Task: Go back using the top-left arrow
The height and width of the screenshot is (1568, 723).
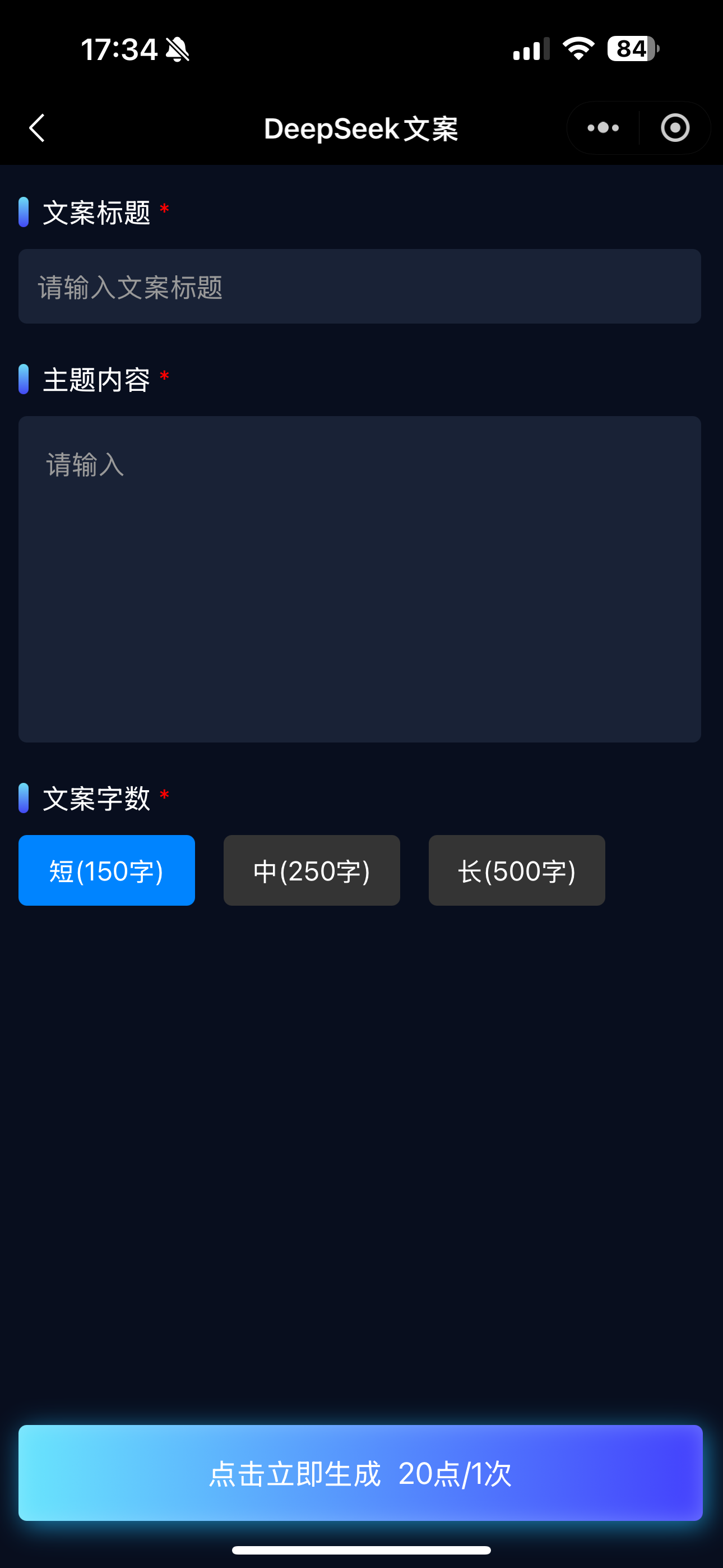Action: click(37, 128)
